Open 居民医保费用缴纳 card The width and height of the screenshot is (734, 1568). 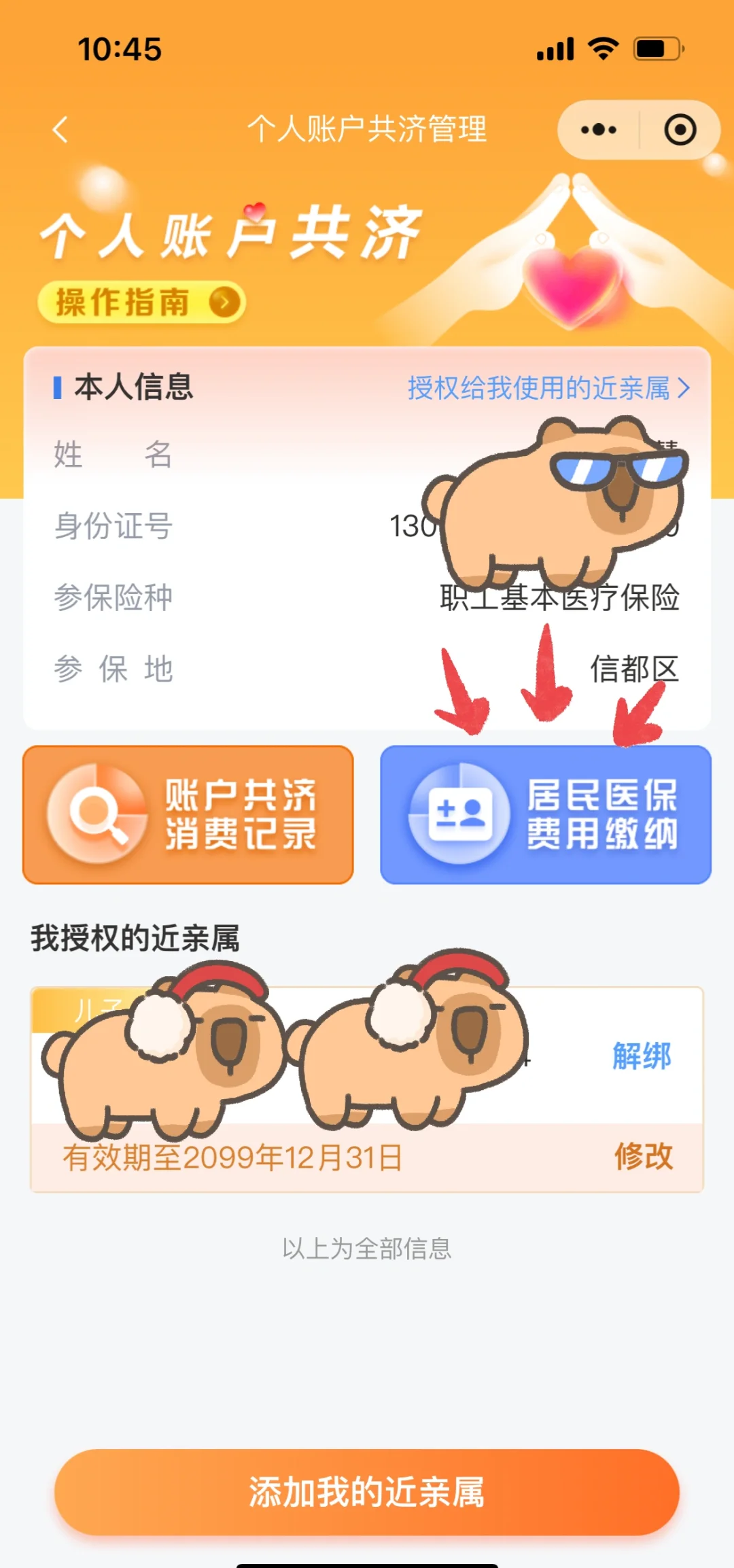click(x=546, y=814)
